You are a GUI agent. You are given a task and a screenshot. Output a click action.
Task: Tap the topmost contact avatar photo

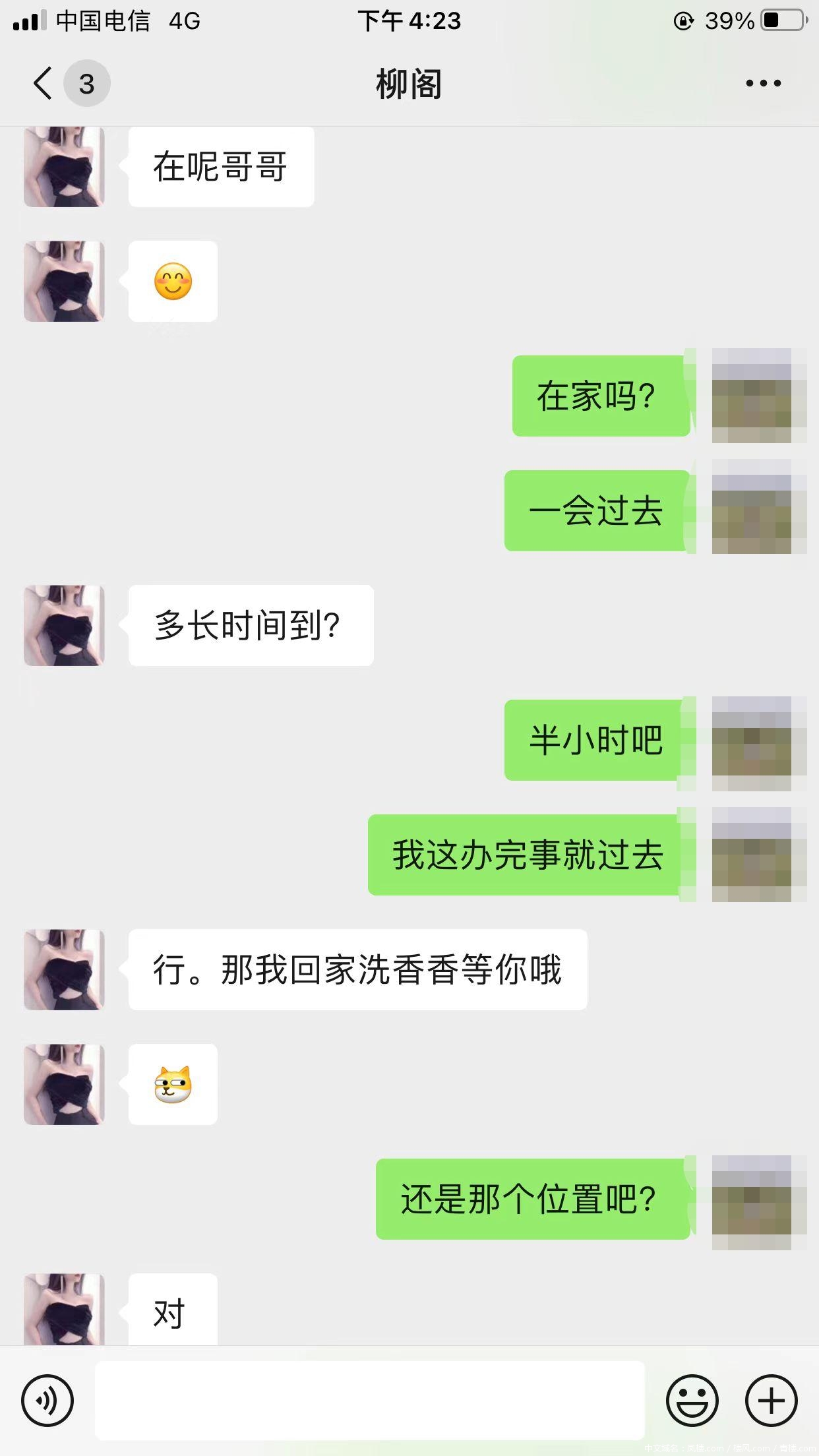pyautogui.click(x=63, y=165)
